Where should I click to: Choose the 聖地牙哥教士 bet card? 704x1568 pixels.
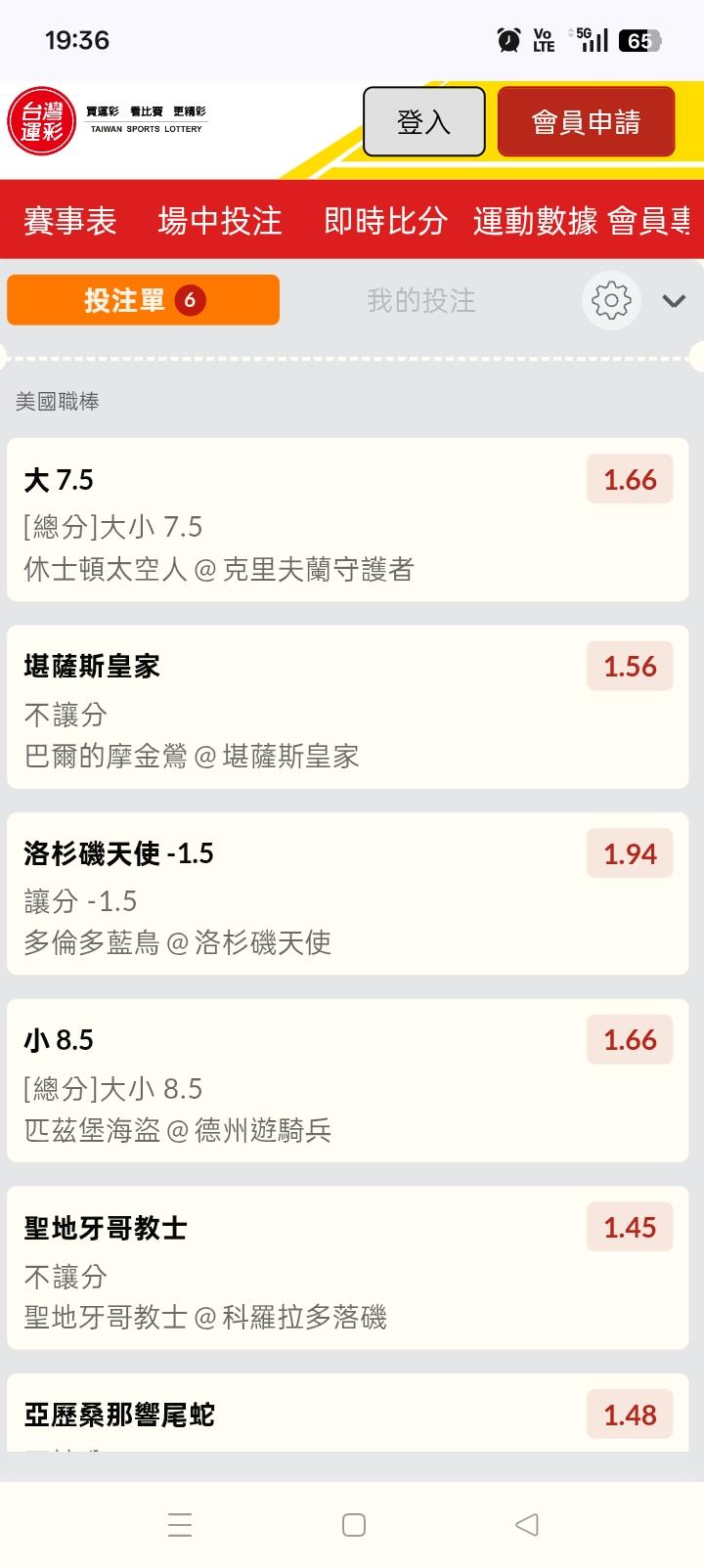pos(293,1268)
